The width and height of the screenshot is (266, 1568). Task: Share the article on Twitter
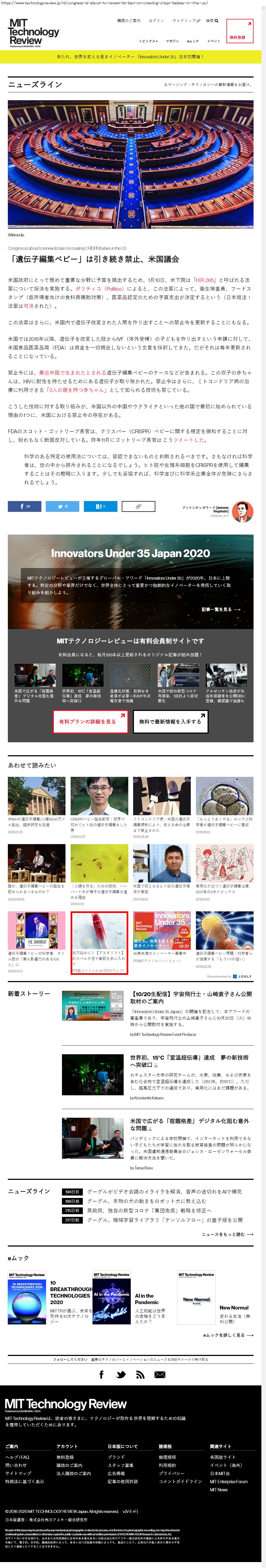tap(62, 506)
